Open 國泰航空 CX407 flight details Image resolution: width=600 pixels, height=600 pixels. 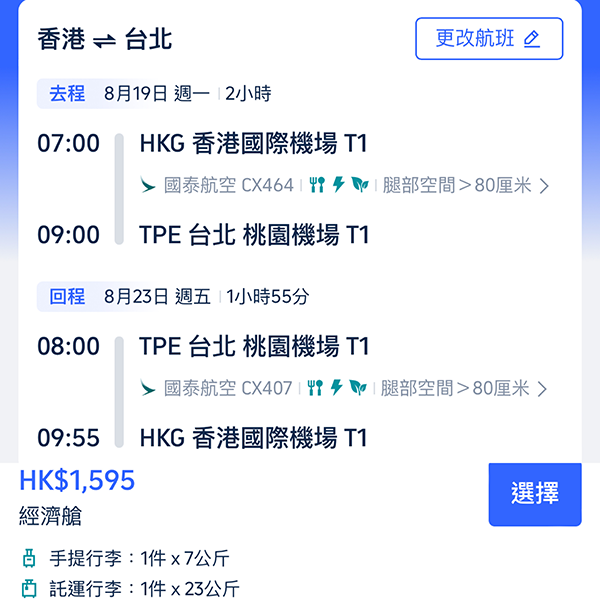[x=345, y=388]
